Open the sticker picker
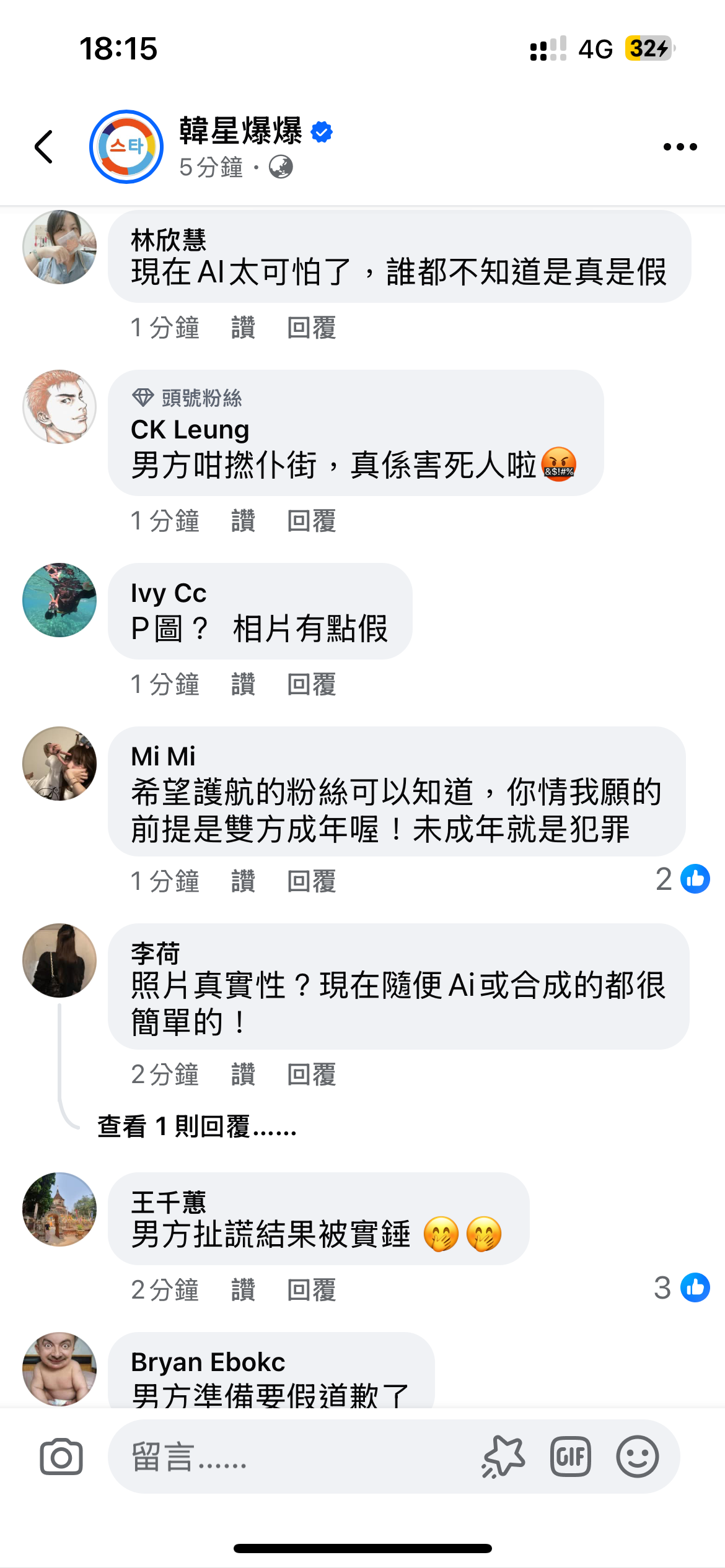The image size is (725, 1568). pos(503,1457)
